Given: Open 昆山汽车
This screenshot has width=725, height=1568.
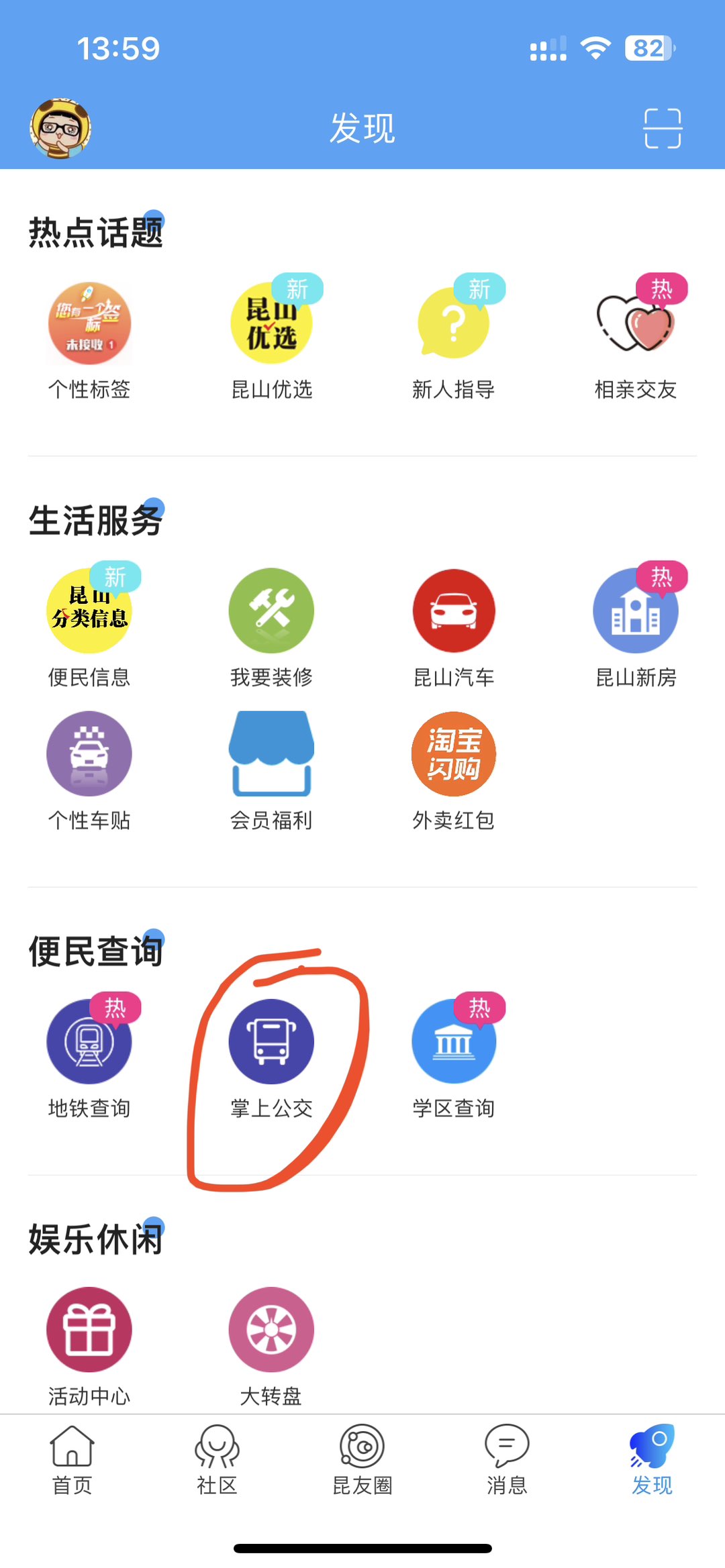Looking at the screenshot, I should click(454, 611).
